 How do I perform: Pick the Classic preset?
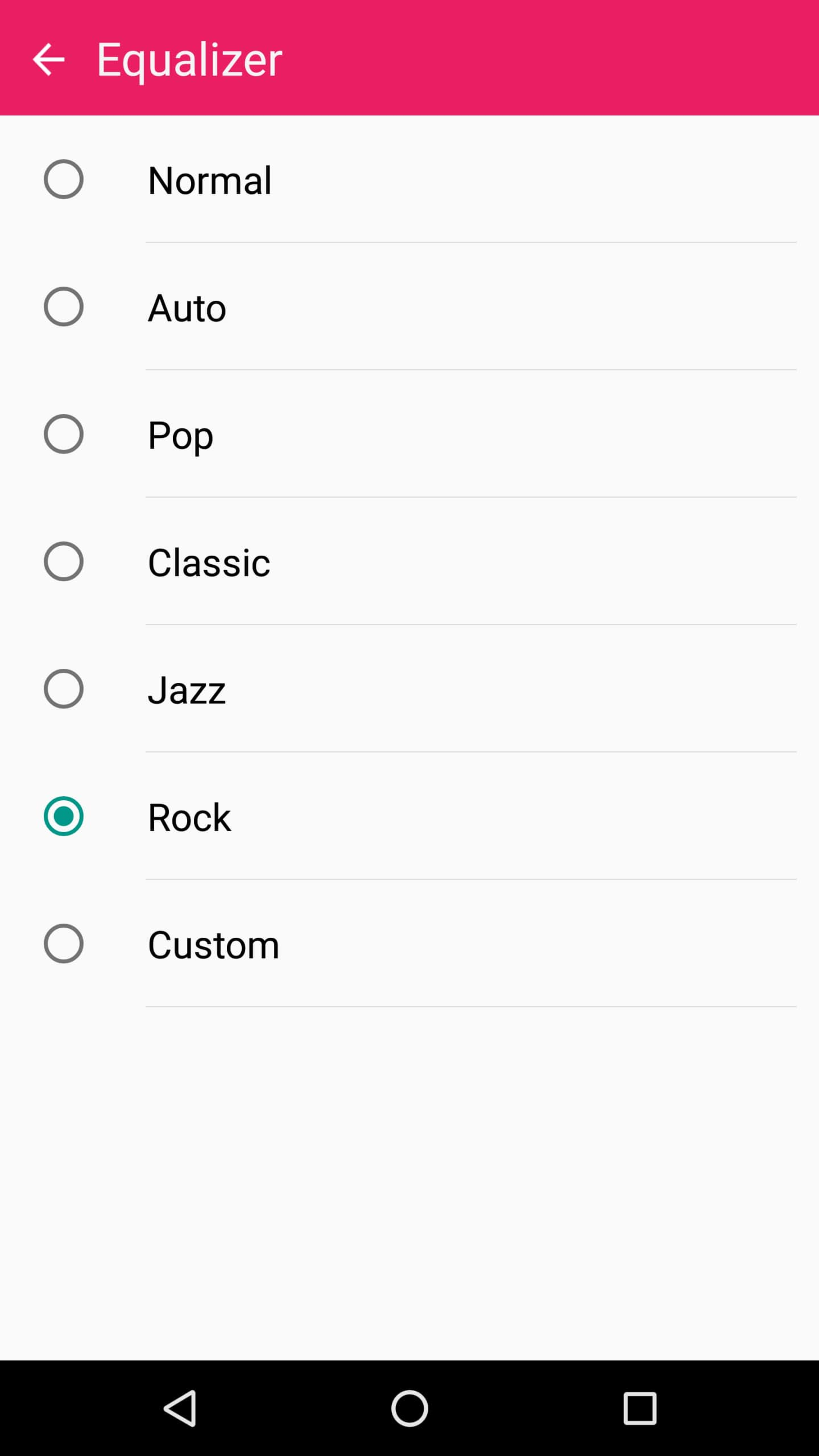tap(409, 561)
